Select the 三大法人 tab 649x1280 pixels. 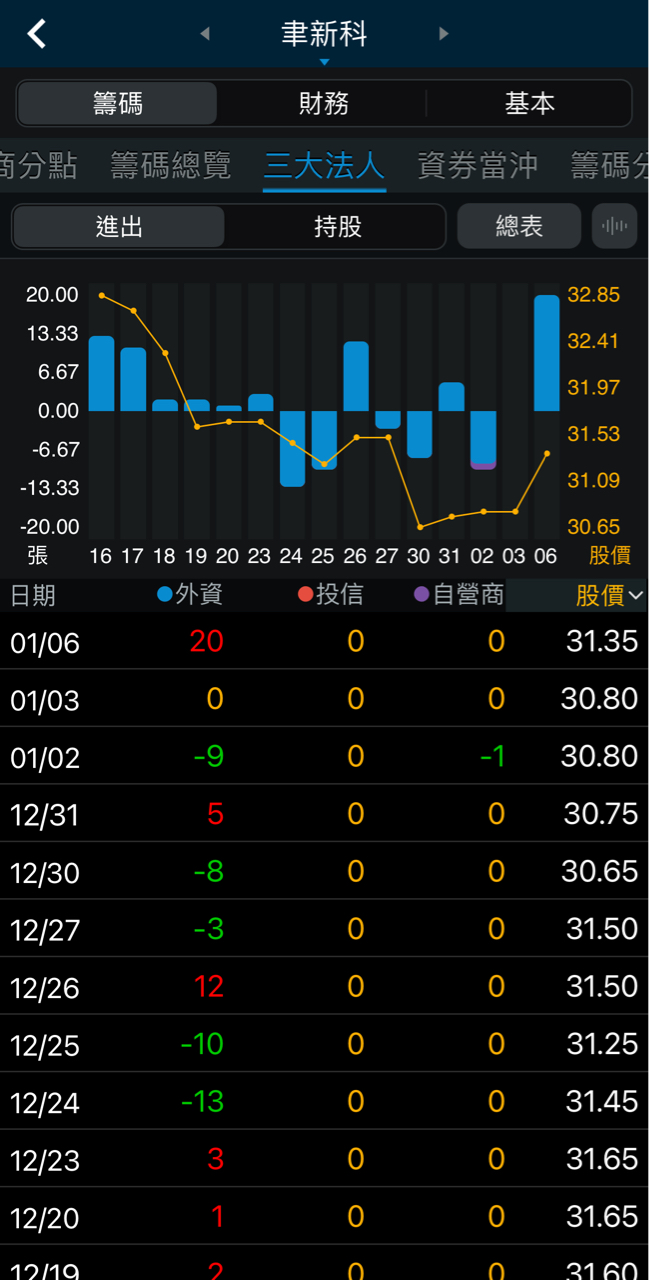[324, 165]
